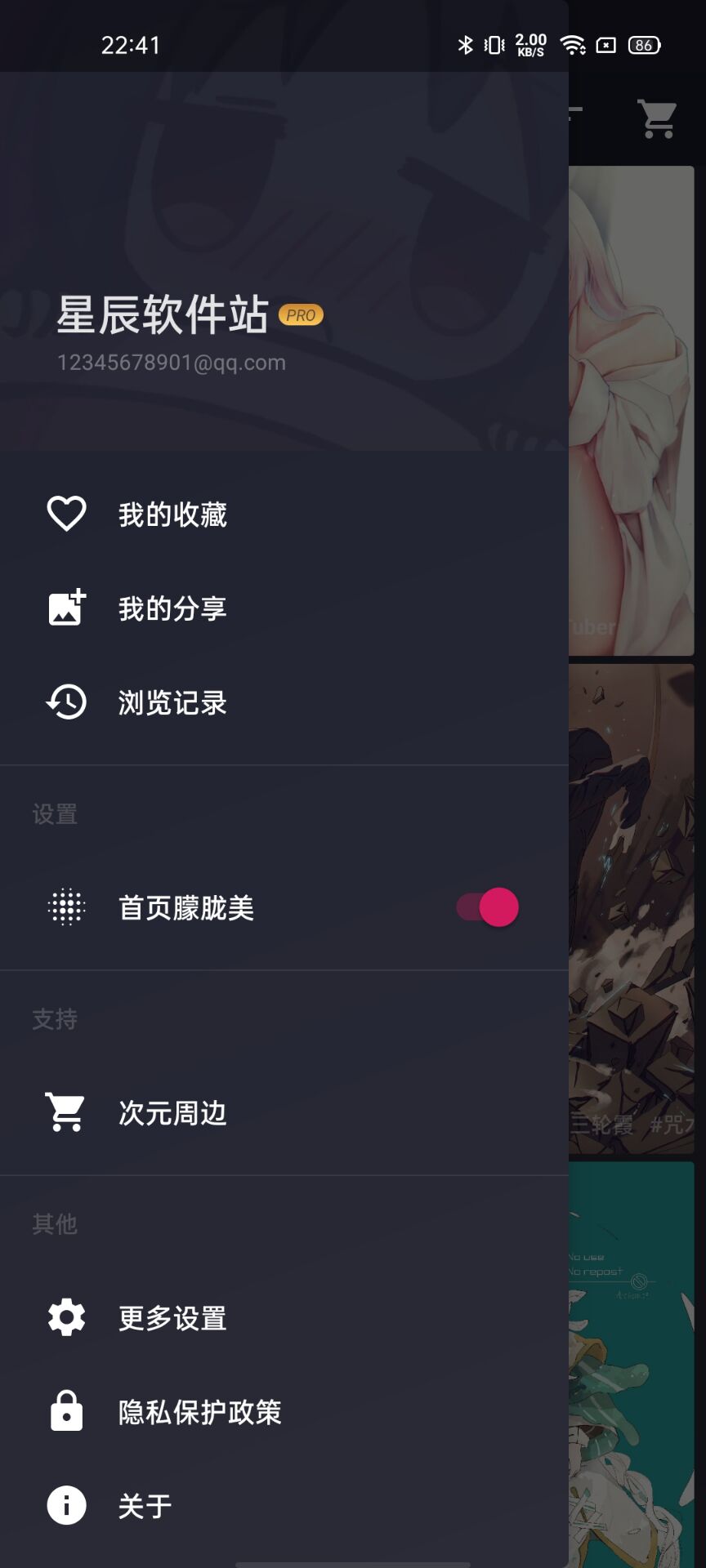Open 隐私保护政策 privacy policy
This screenshot has height=1568, width=706.
199,1411
